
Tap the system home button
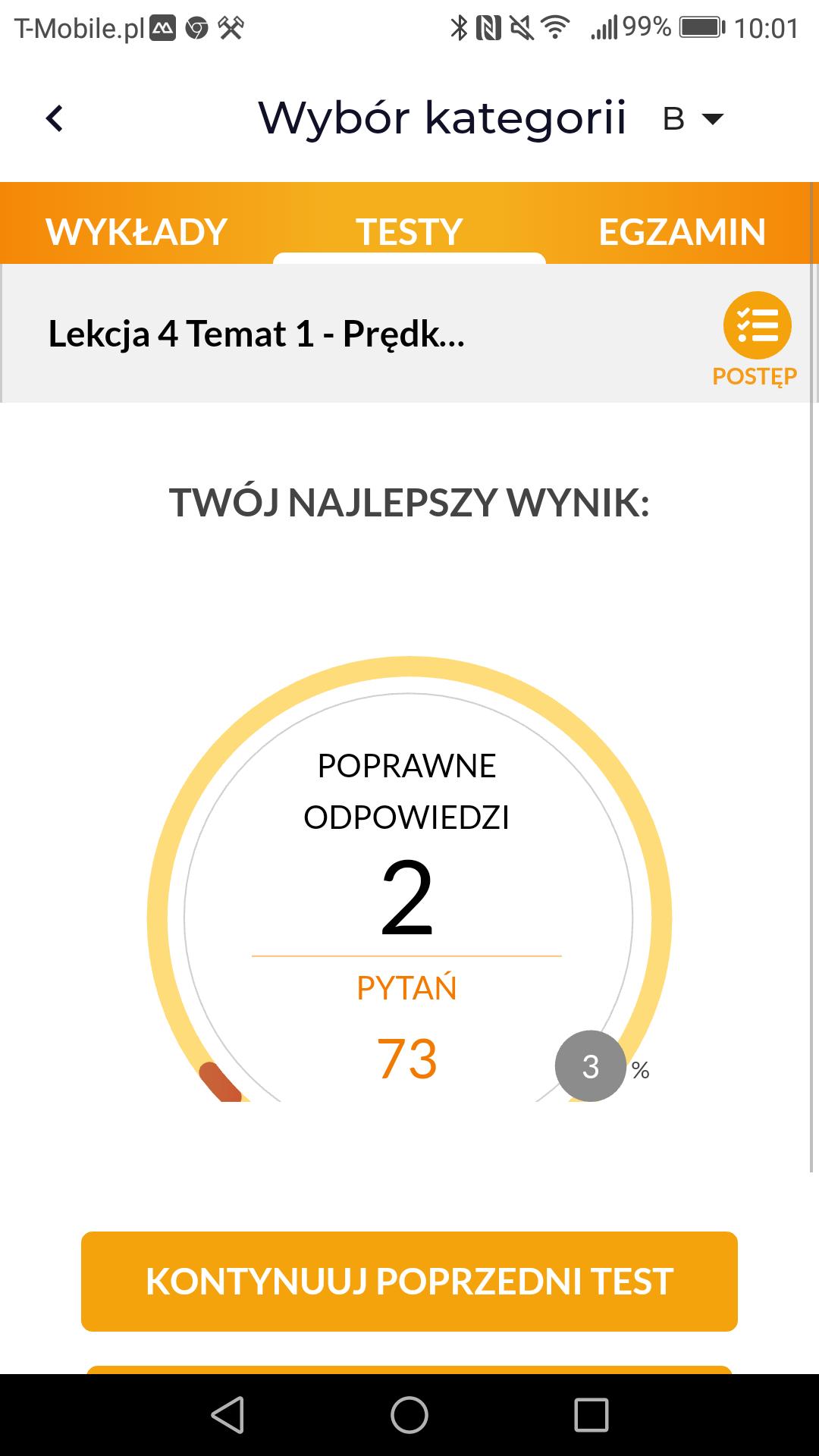click(409, 1415)
